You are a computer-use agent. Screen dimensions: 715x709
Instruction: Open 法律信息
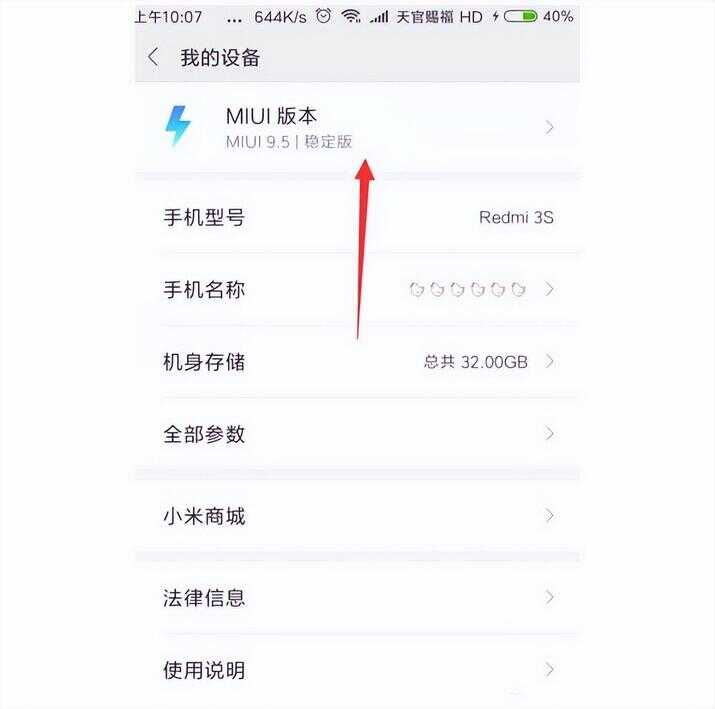[x=357, y=598]
